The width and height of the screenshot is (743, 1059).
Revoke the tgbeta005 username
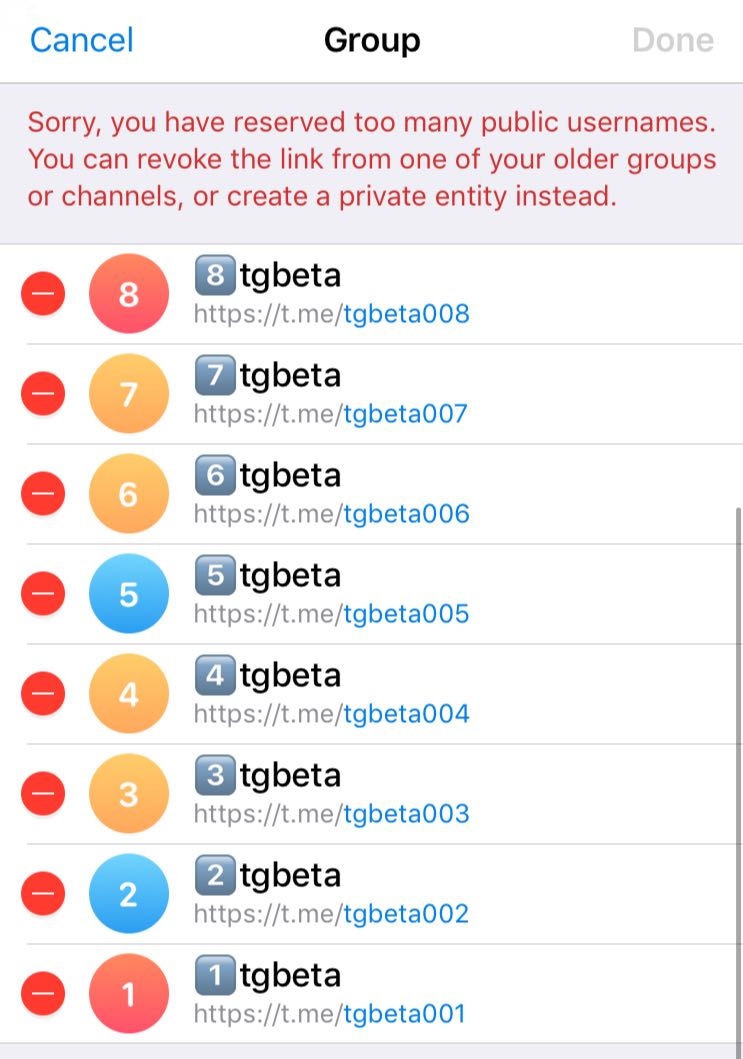coord(43,594)
